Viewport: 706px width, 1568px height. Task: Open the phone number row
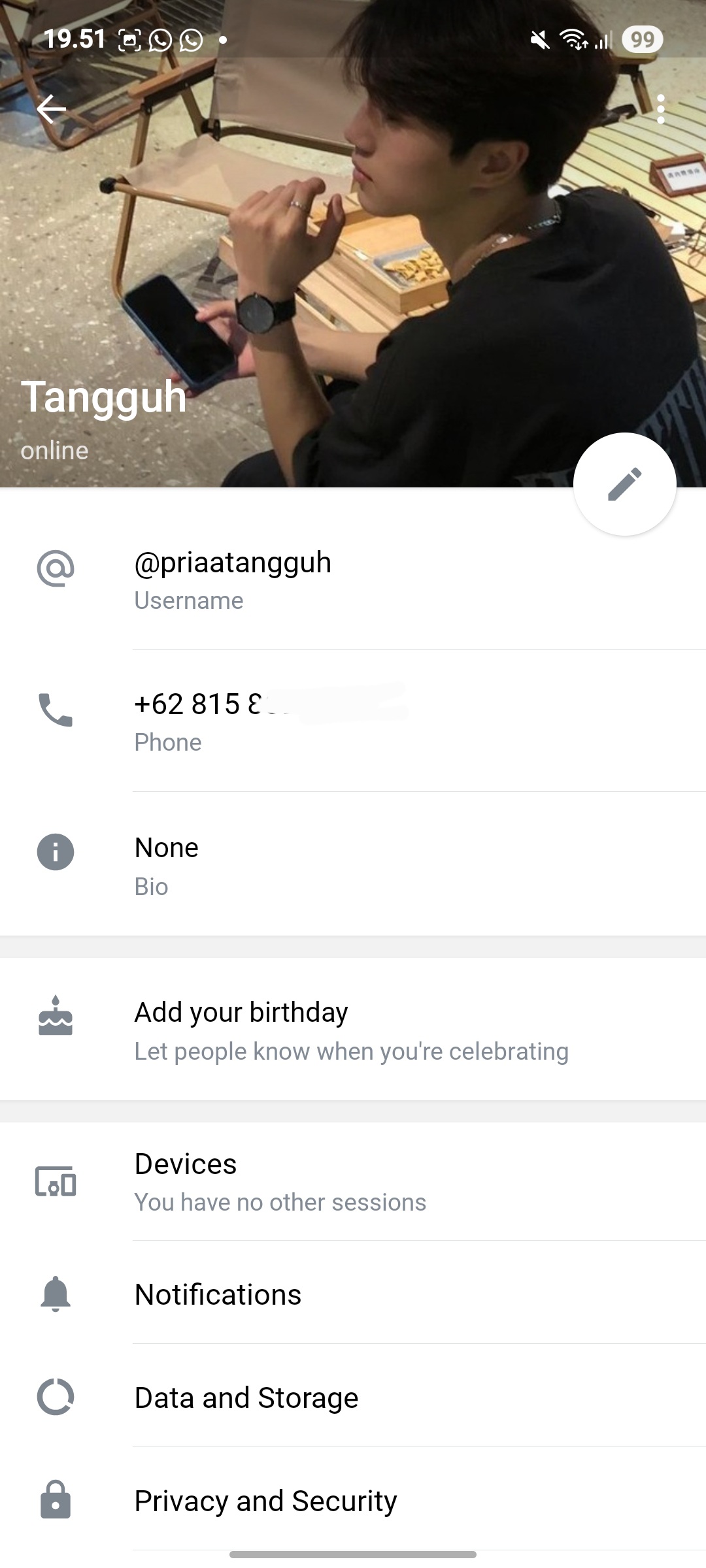353,721
